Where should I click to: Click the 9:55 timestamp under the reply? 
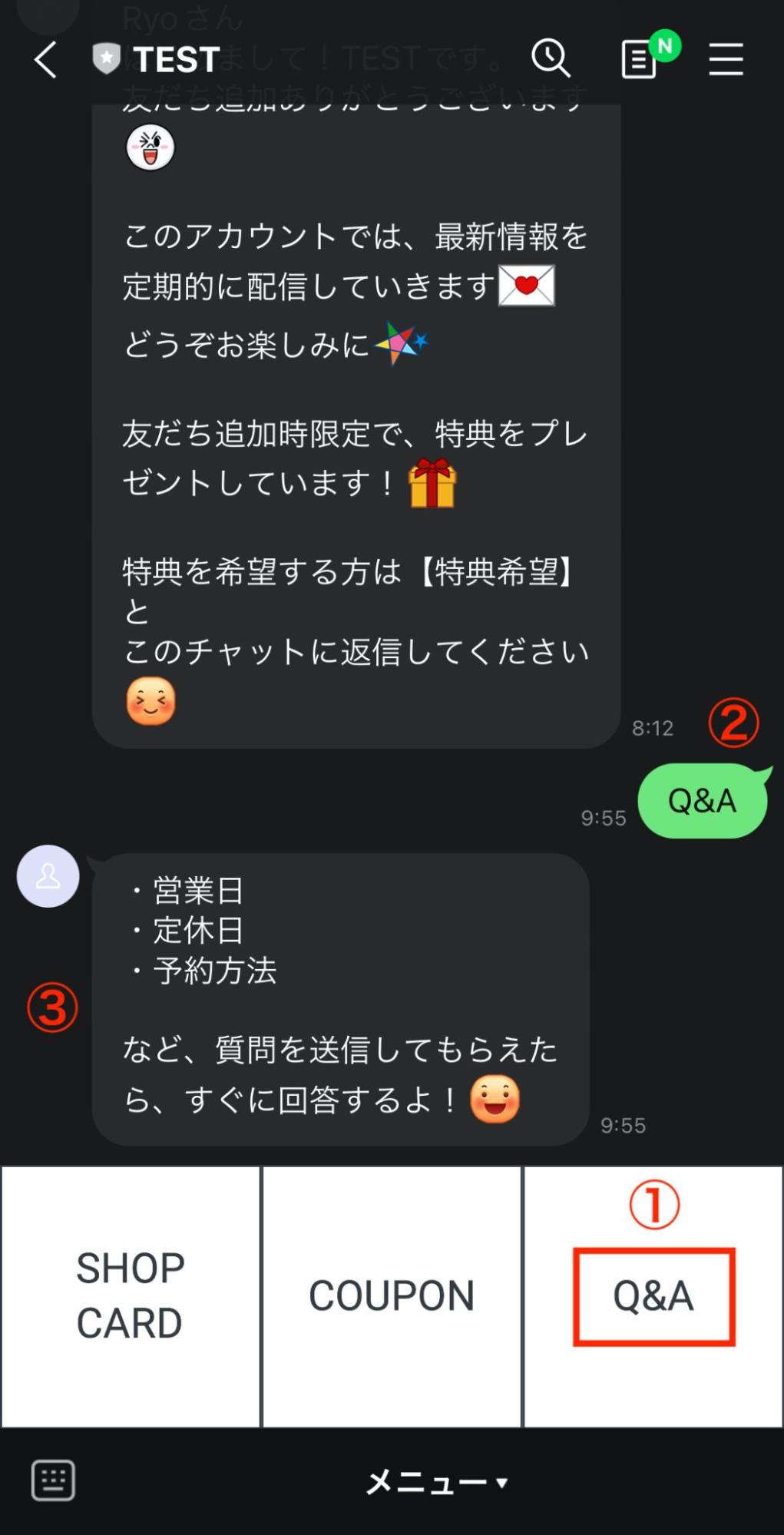point(623,1126)
